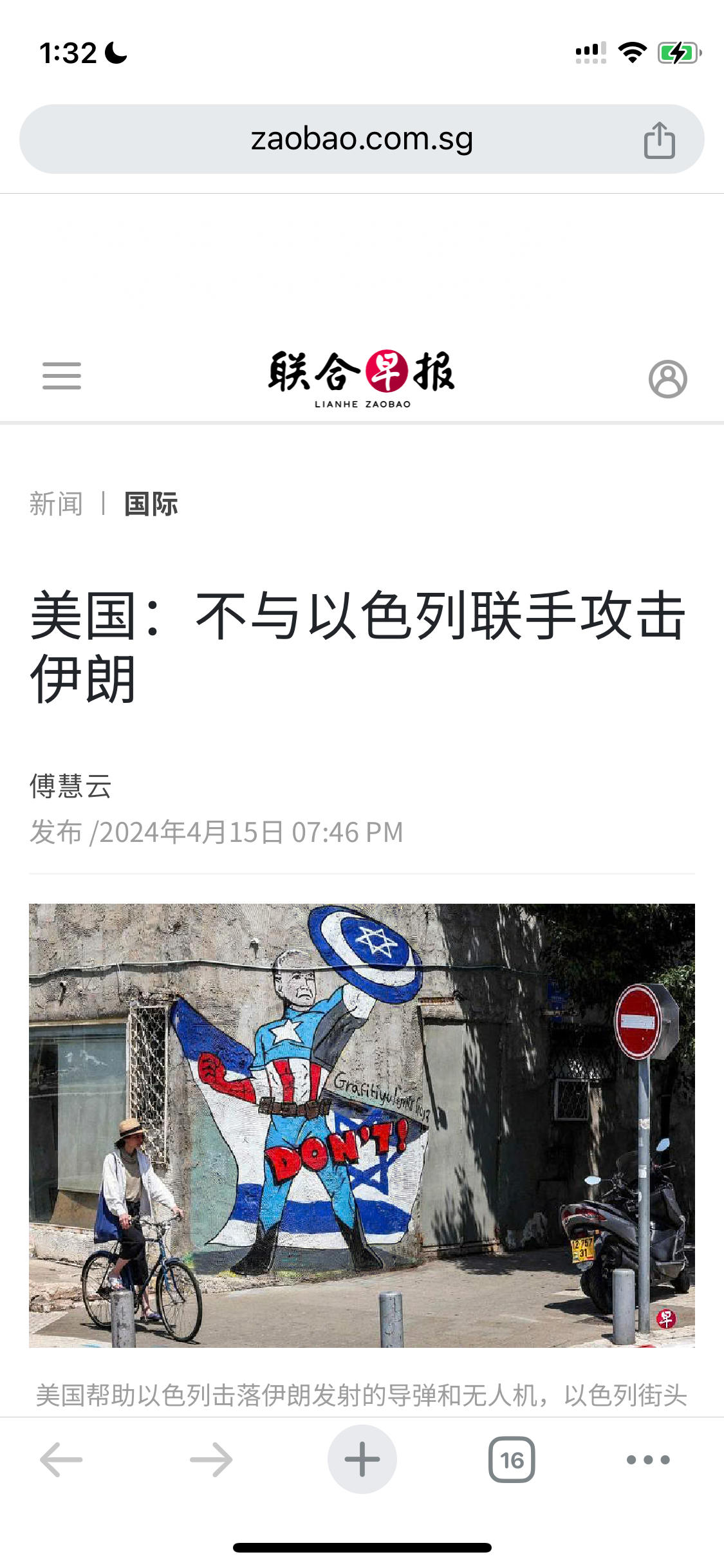Open the article's graffiti photo
The width and height of the screenshot is (724, 1568).
point(362,1125)
